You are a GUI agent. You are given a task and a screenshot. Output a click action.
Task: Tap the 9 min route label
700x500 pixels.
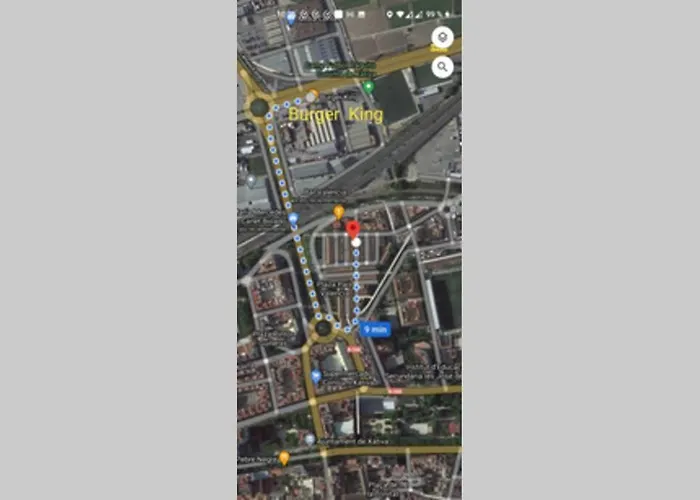[x=375, y=329]
